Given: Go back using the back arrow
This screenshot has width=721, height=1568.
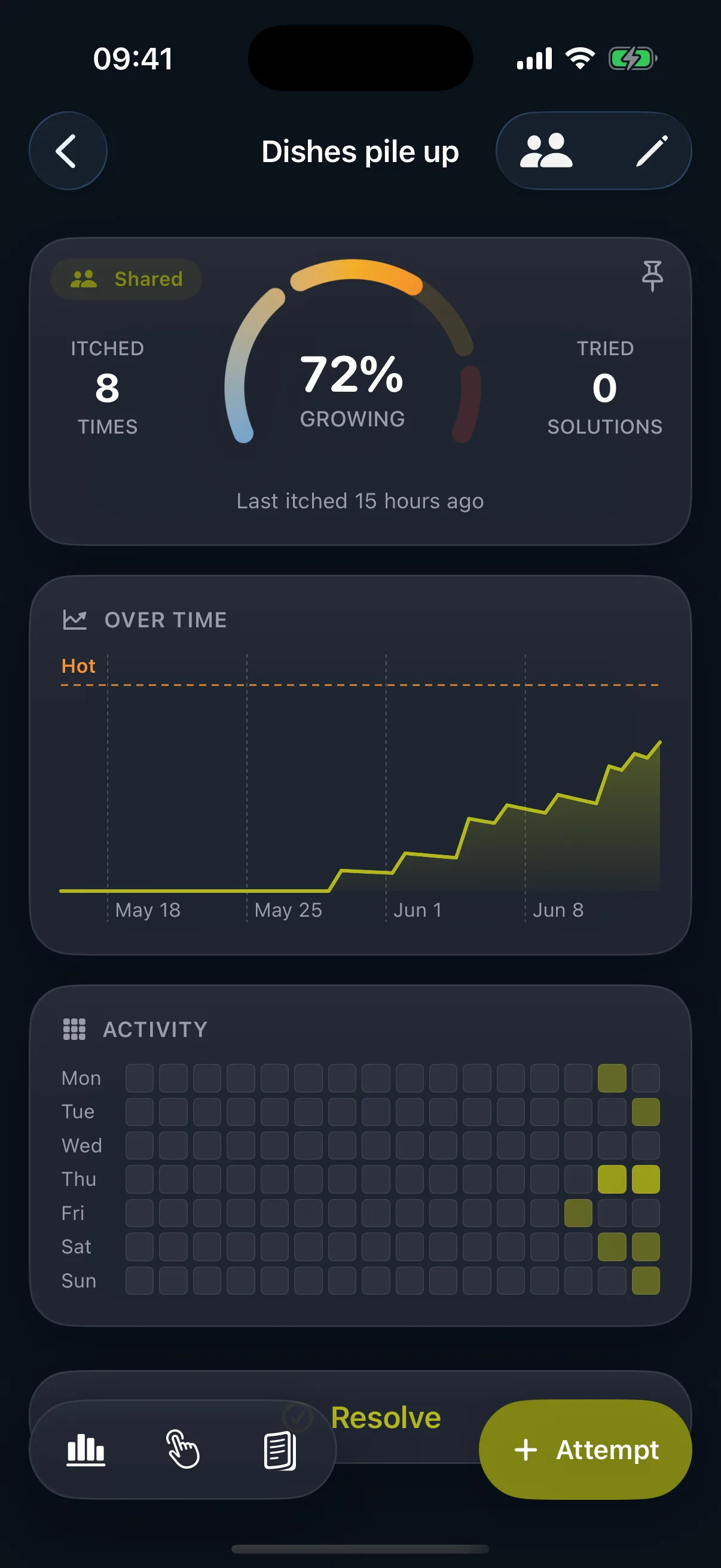Looking at the screenshot, I should click(68, 151).
